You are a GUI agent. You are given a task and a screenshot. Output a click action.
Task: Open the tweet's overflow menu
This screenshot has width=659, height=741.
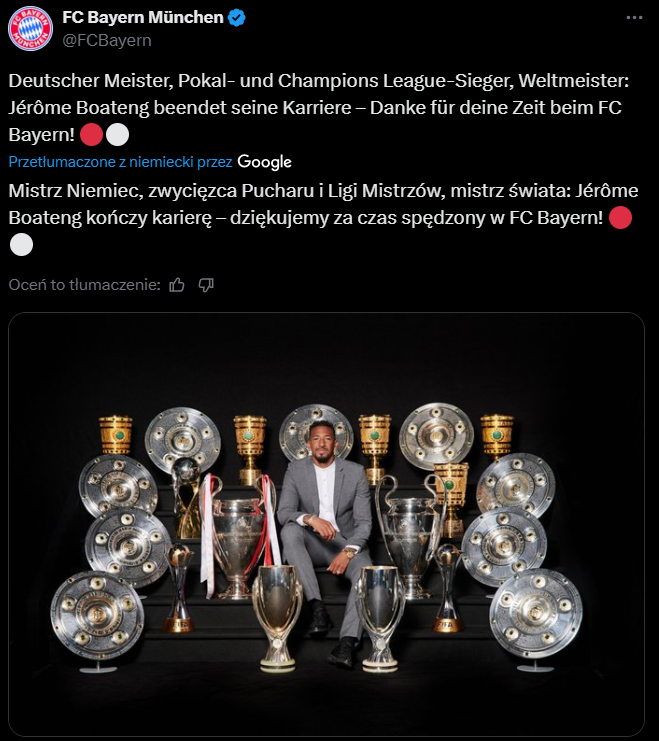(634, 18)
